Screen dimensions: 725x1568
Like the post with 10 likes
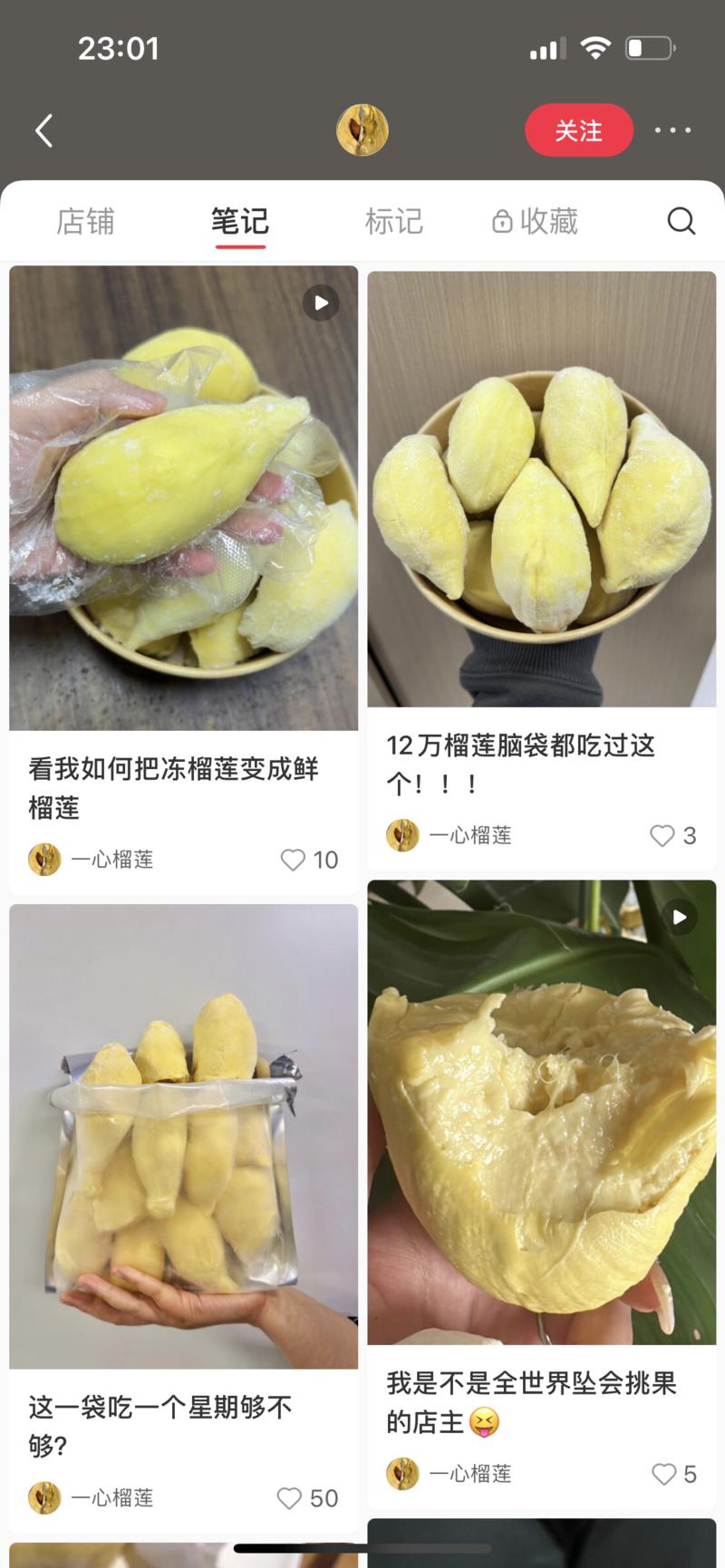[x=292, y=860]
